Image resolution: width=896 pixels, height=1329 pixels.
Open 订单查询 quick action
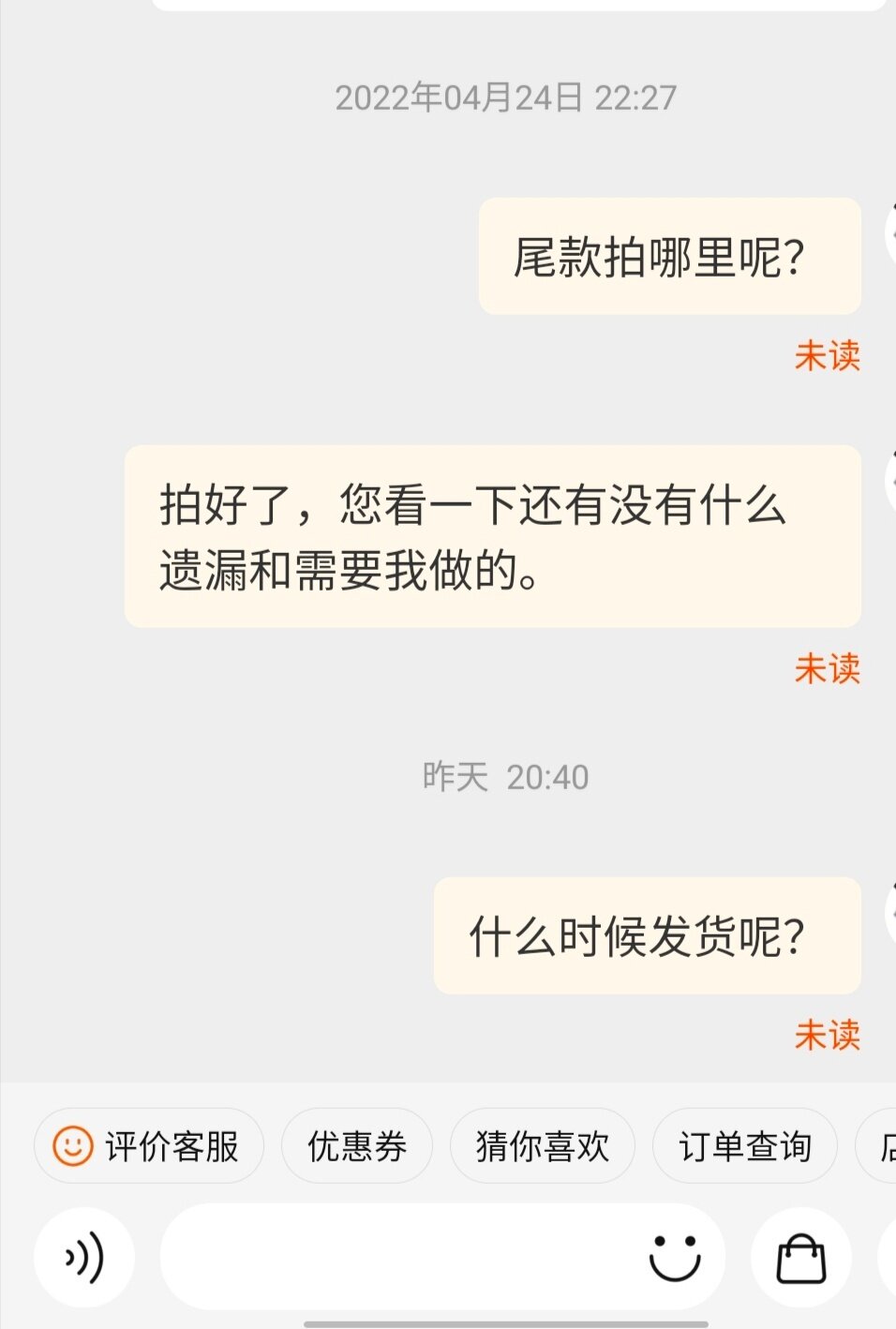click(x=744, y=1145)
